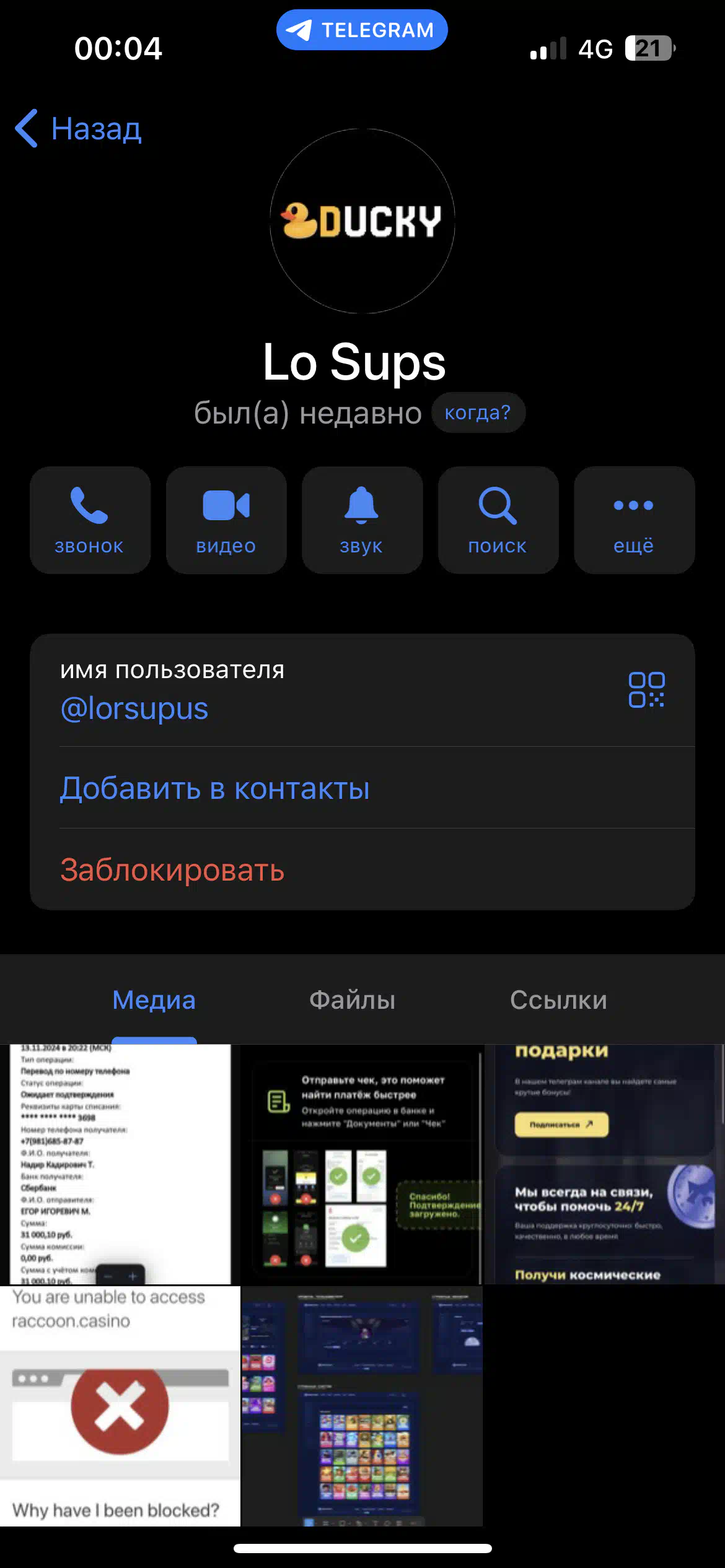Add this user via Добавить в контакты
The height and width of the screenshot is (1568, 725).
(214, 788)
